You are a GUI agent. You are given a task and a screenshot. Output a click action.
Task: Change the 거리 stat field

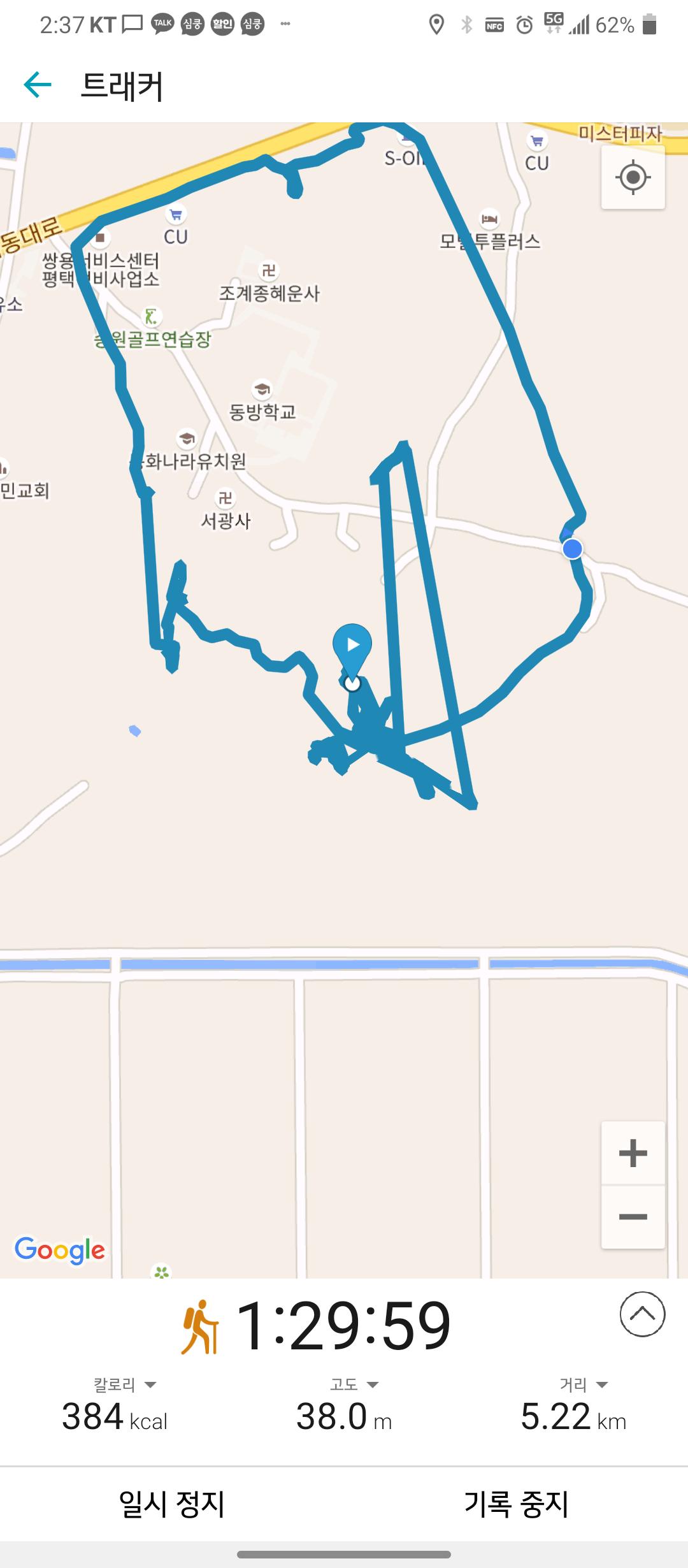584,1384
